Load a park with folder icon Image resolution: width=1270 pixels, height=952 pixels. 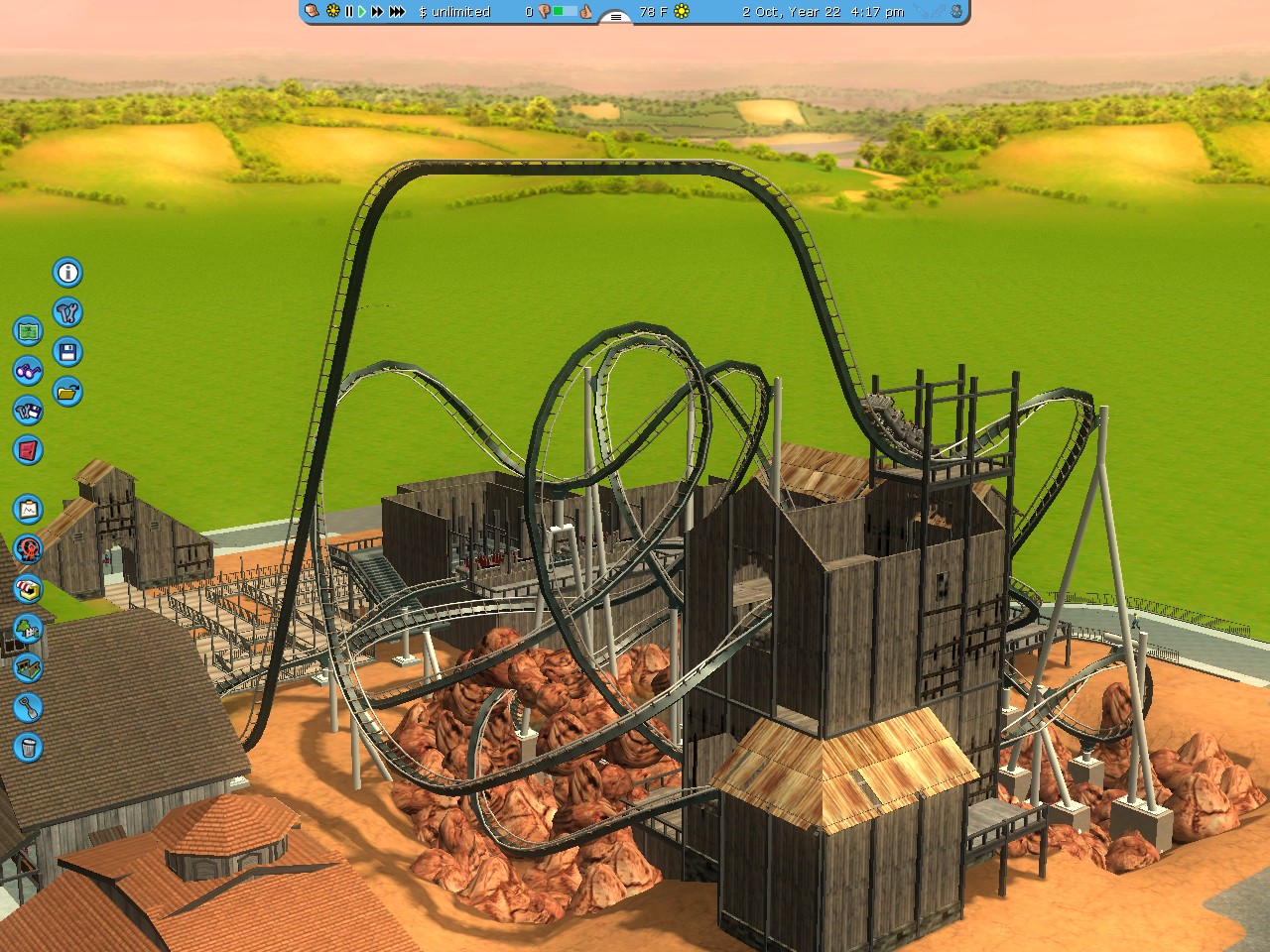coord(67,392)
